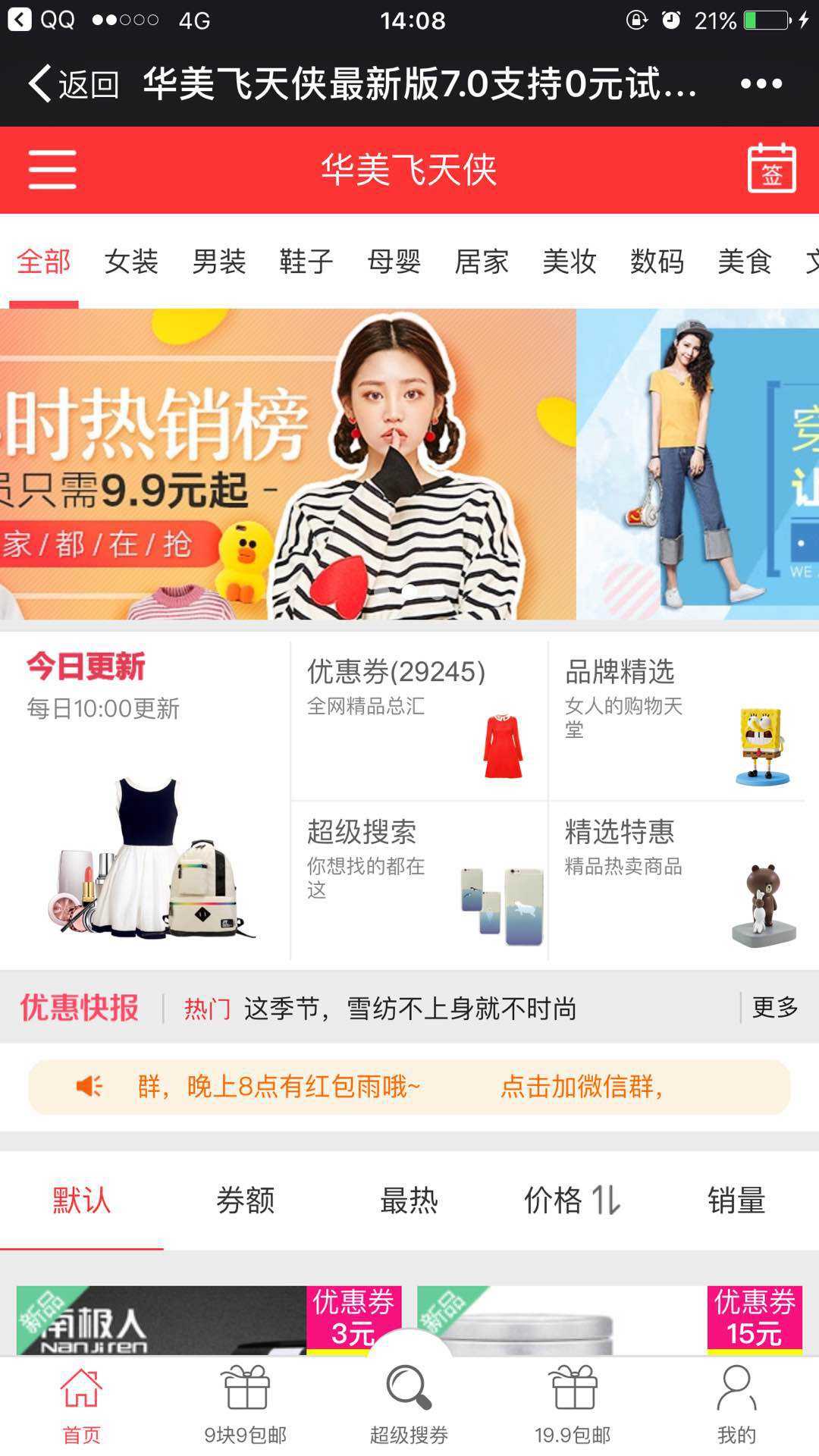Open the 超级搜索 tile
Screen dimensions: 819x1456
(419, 881)
